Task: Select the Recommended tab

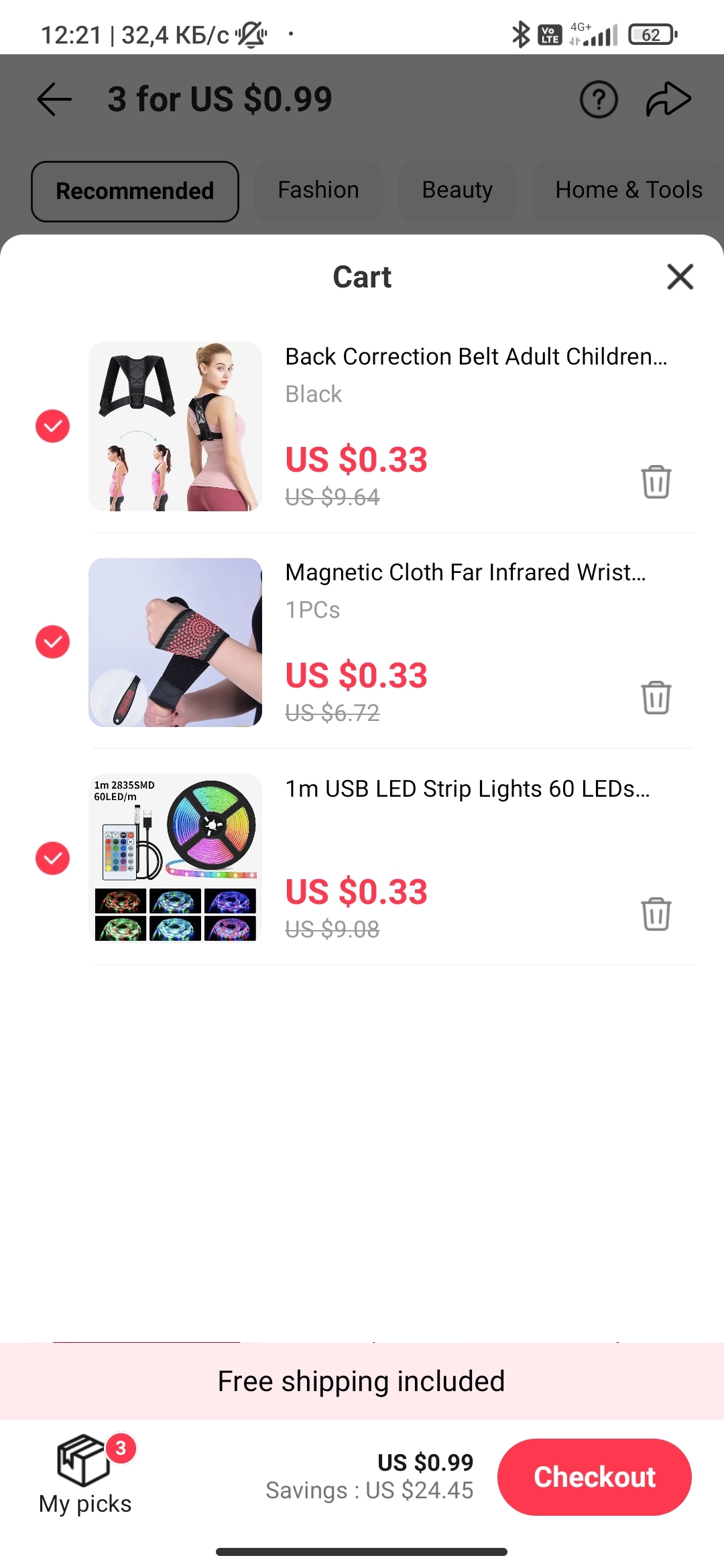Action: tap(135, 192)
